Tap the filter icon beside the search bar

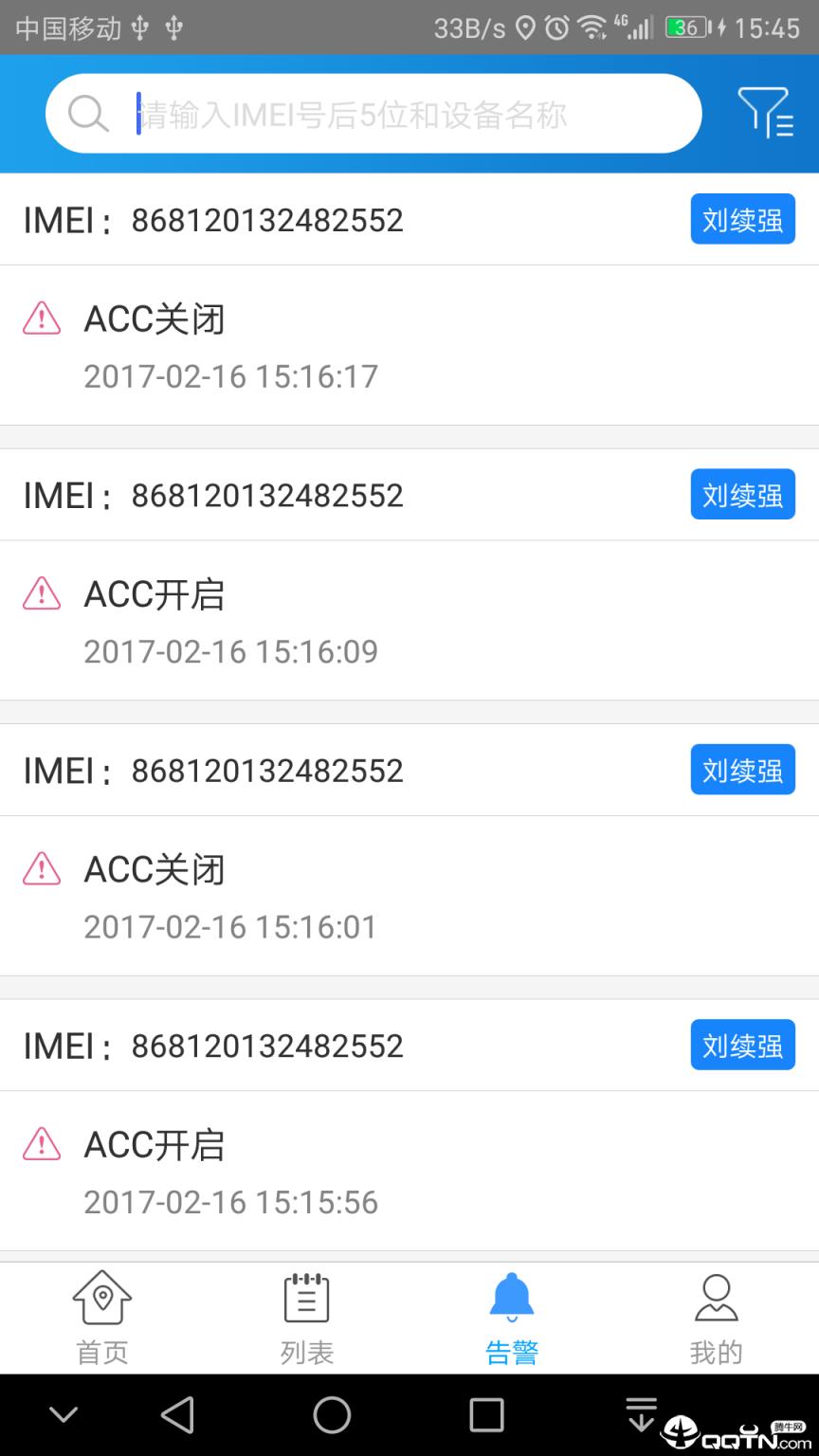pyautogui.click(x=767, y=113)
